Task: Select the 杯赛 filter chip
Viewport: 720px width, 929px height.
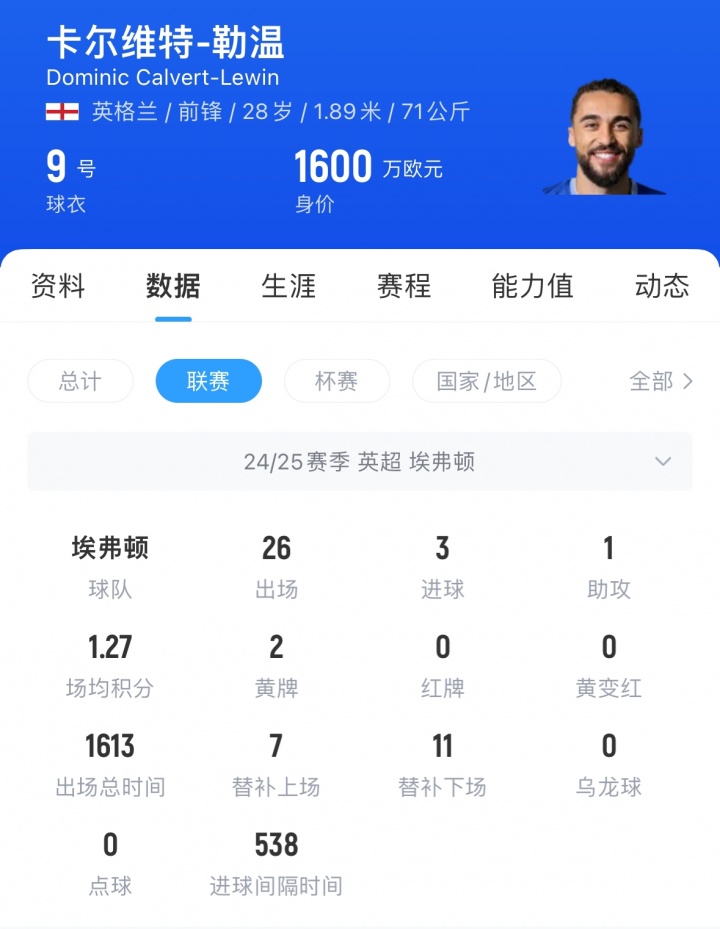Action: coord(336,381)
